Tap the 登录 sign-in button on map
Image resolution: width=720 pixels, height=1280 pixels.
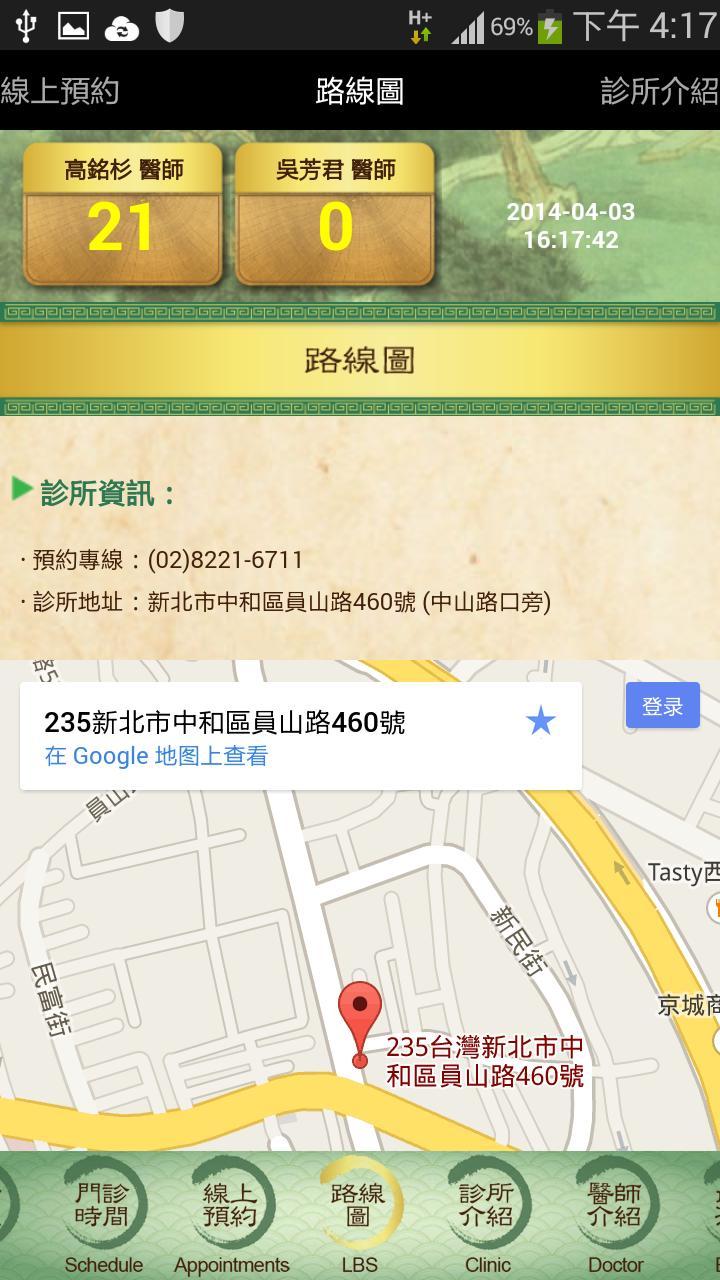point(662,706)
